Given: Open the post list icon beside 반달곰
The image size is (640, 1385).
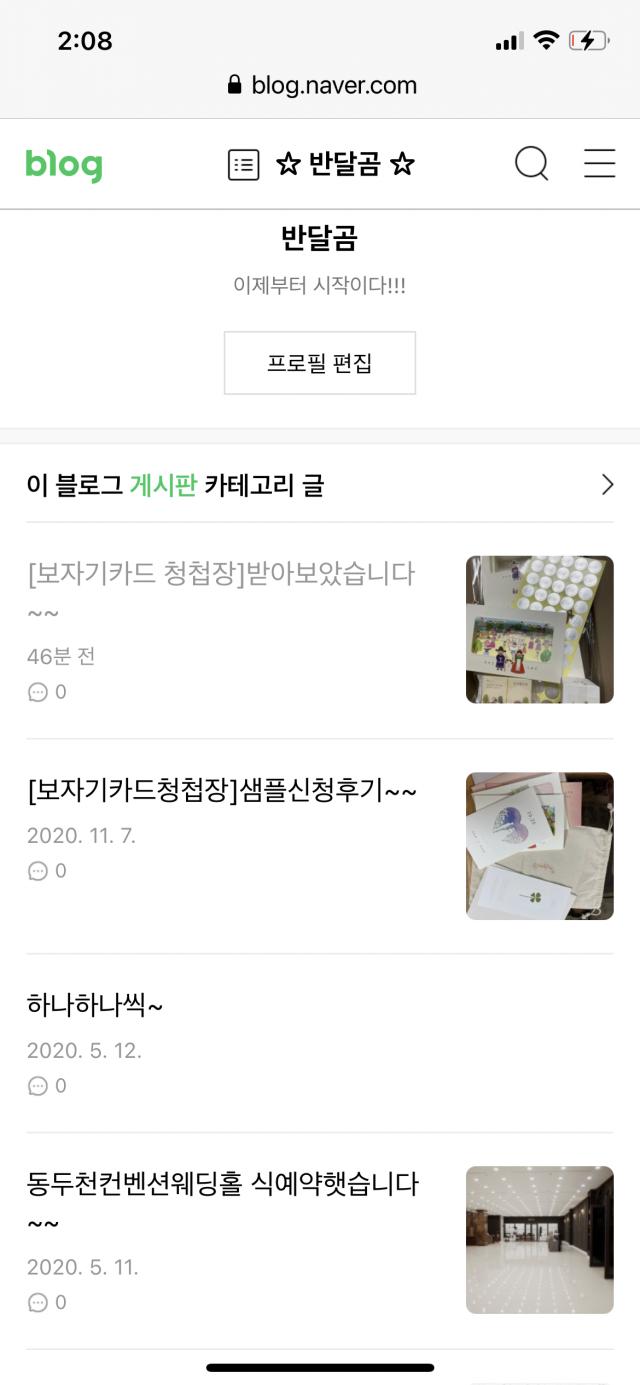Looking at the screenshot, I should (x=243, y=165).
